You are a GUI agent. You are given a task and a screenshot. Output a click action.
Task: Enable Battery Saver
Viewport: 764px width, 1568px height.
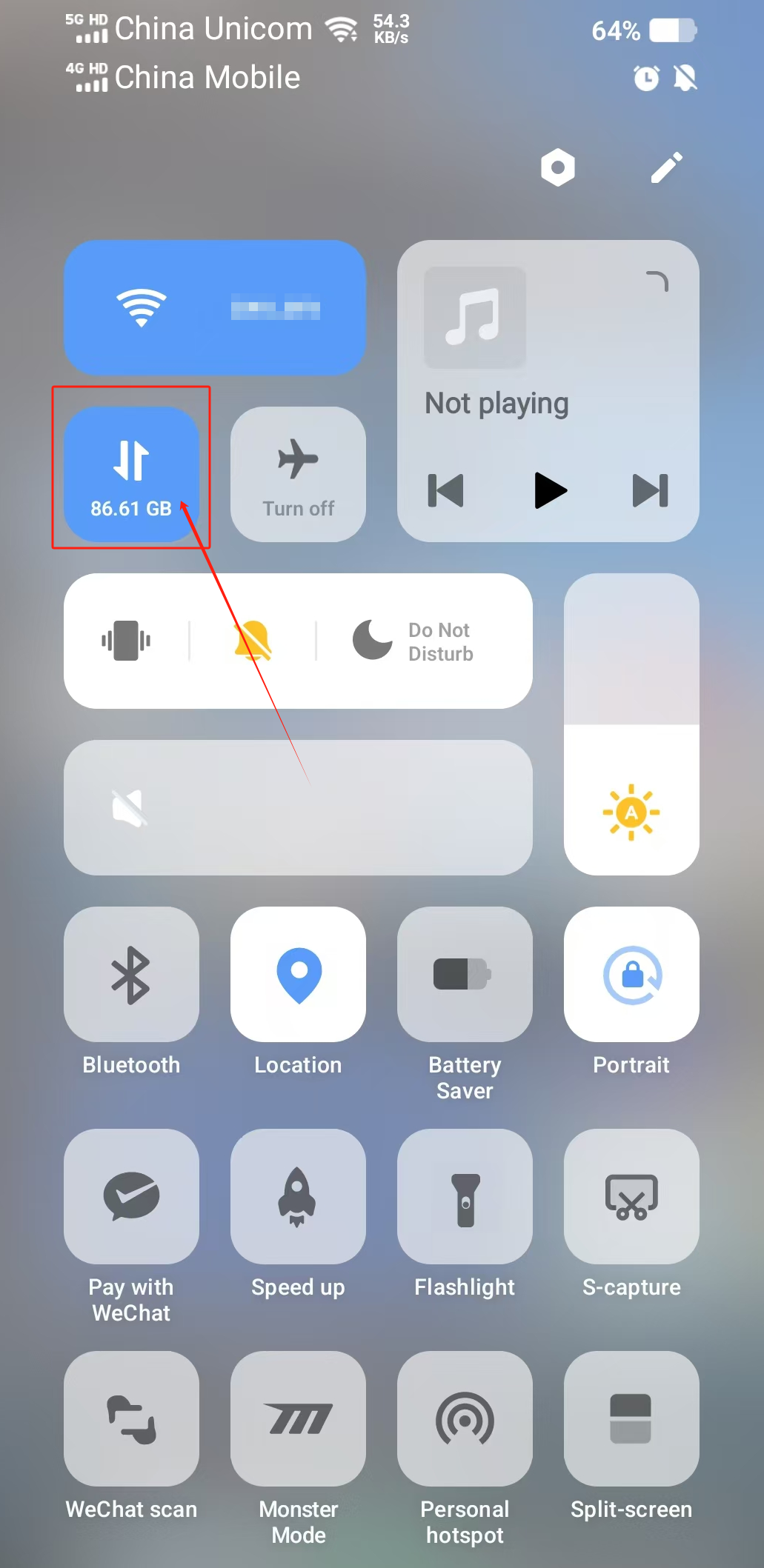point(465,975)
